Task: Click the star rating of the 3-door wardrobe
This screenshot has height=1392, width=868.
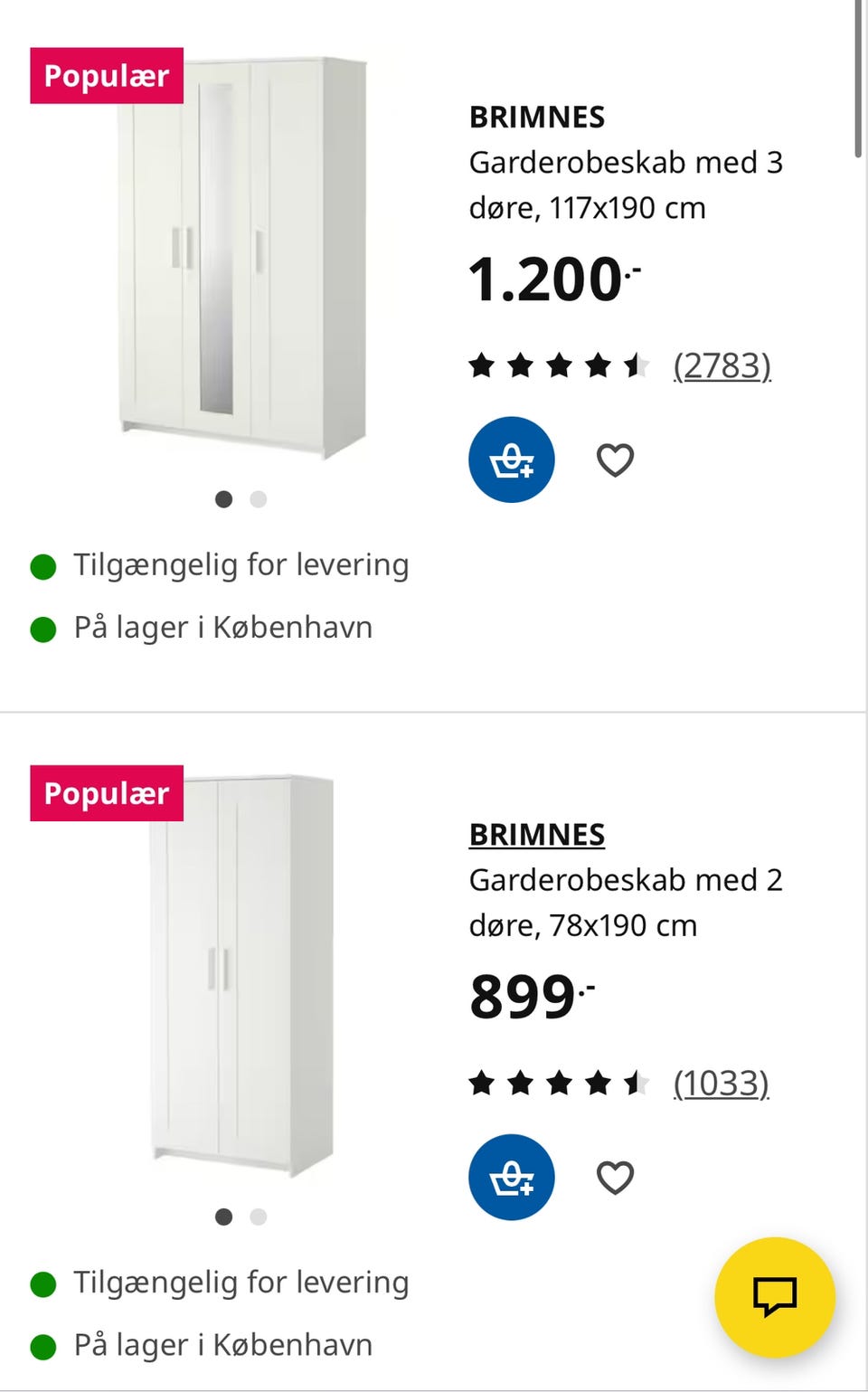Action: click(x=558, y=365)
